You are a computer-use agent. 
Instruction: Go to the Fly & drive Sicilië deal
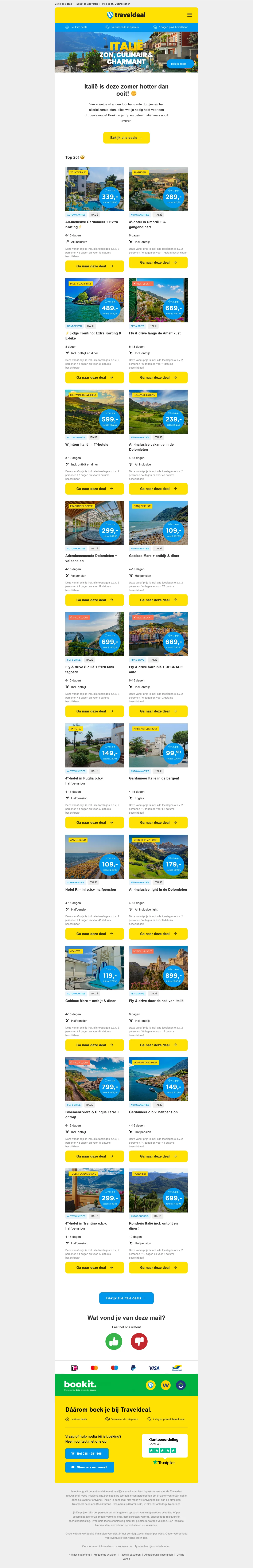coord(94,711)
